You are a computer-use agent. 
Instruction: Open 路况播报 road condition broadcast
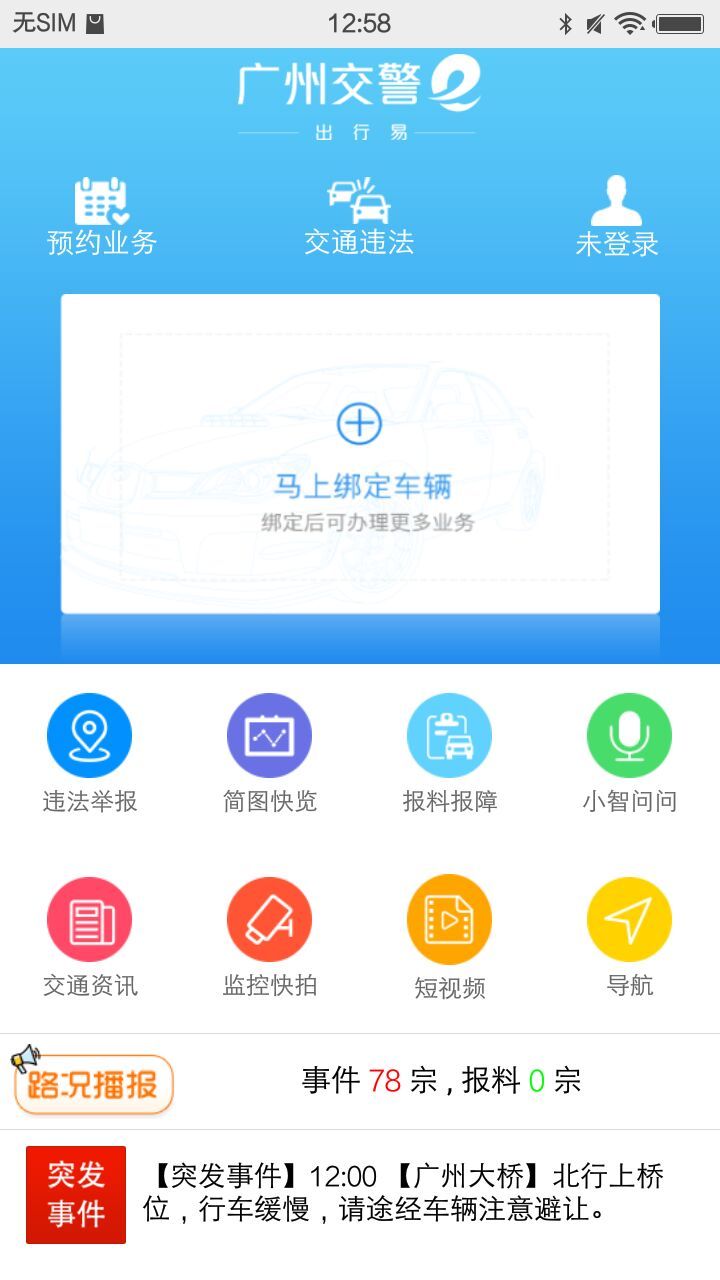[93, 1083]
